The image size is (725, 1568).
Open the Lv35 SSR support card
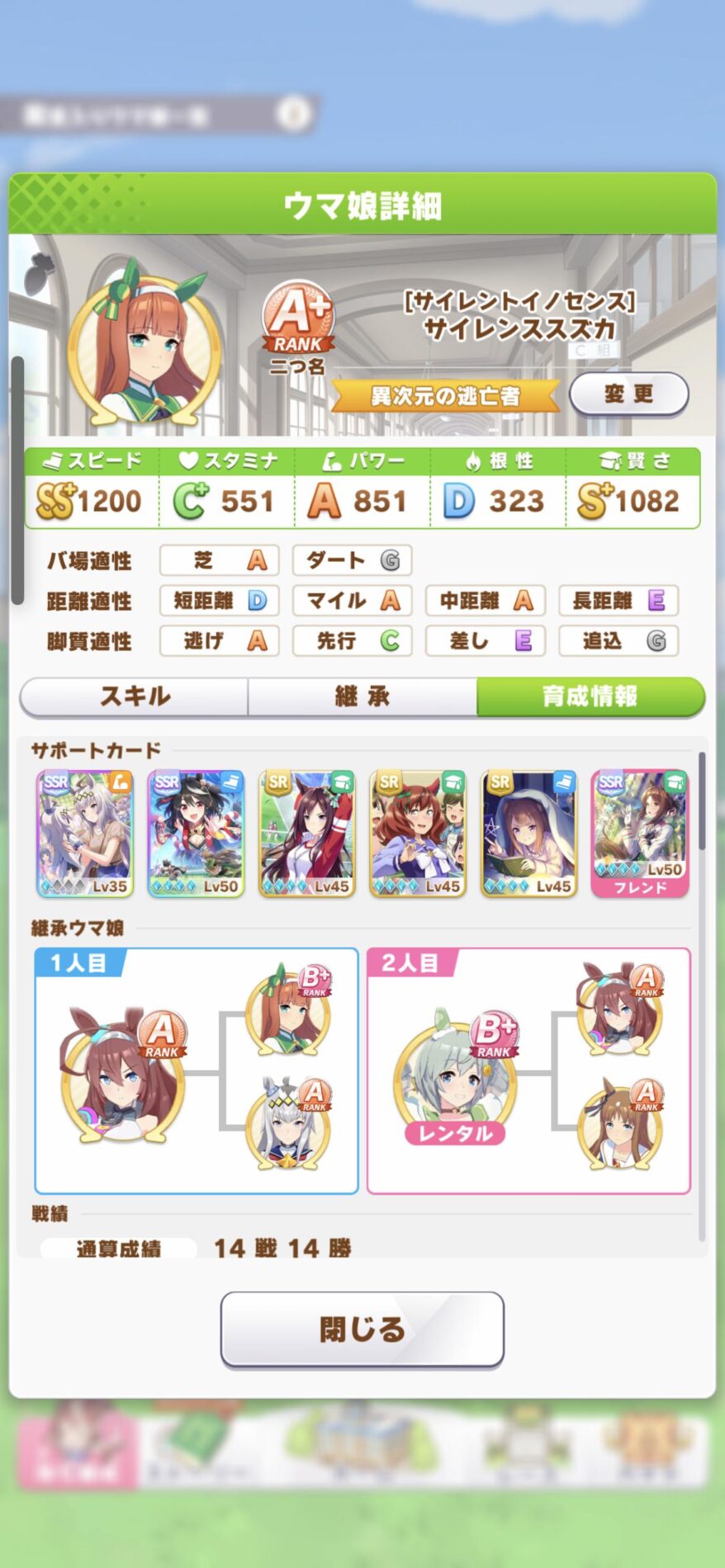85,834
